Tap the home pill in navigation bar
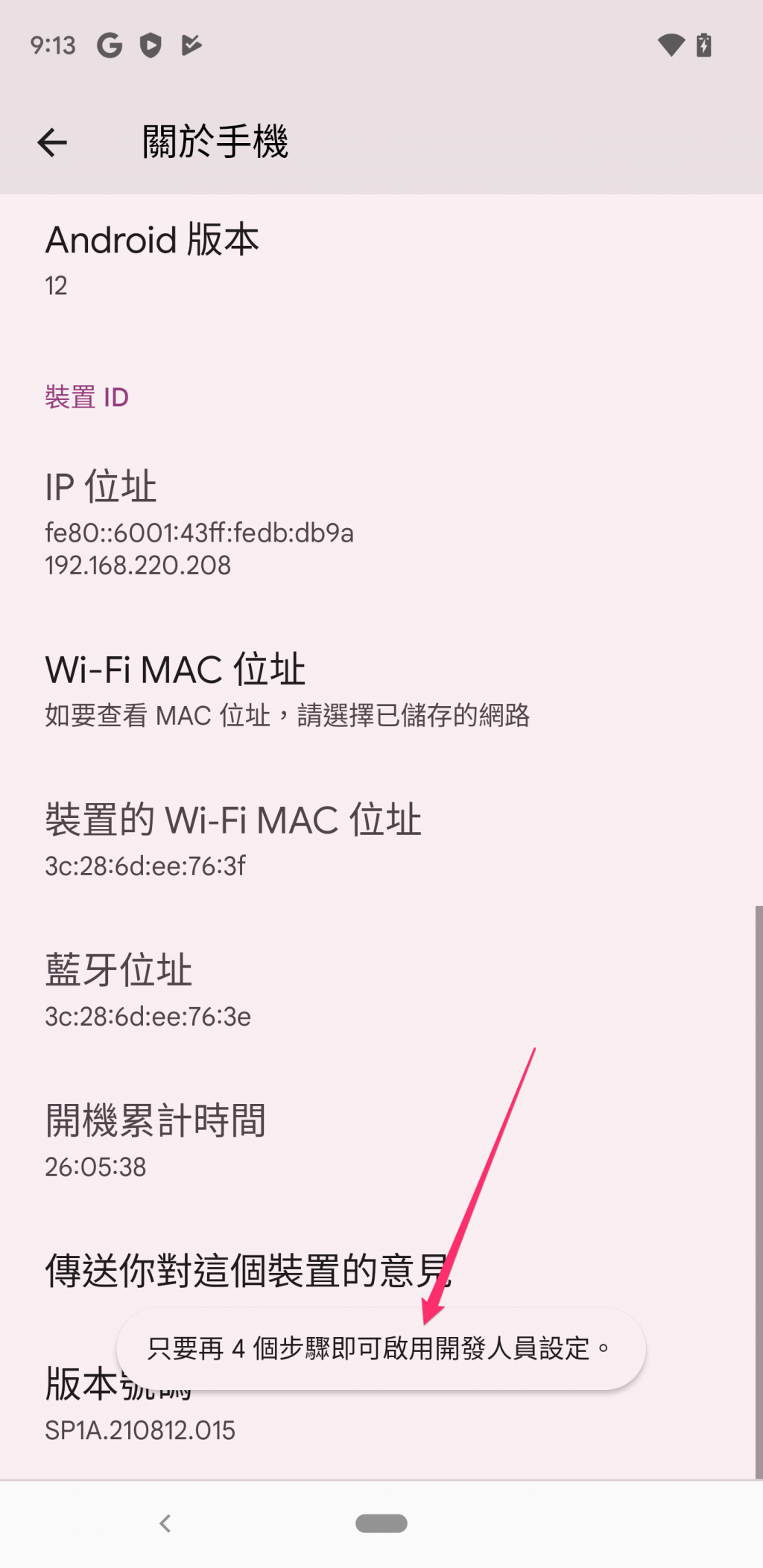The image size is (763, 1568). point(381,1523)
